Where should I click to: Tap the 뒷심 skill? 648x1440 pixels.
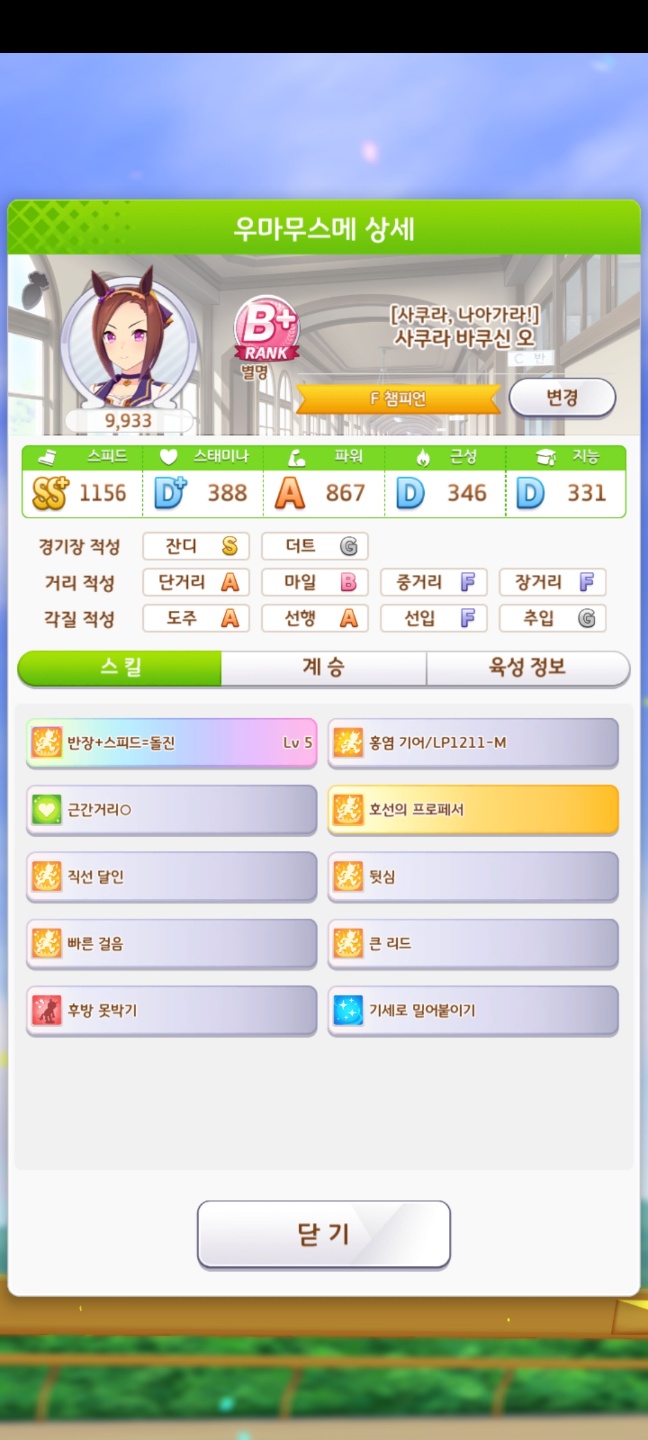tap(473, 877)
